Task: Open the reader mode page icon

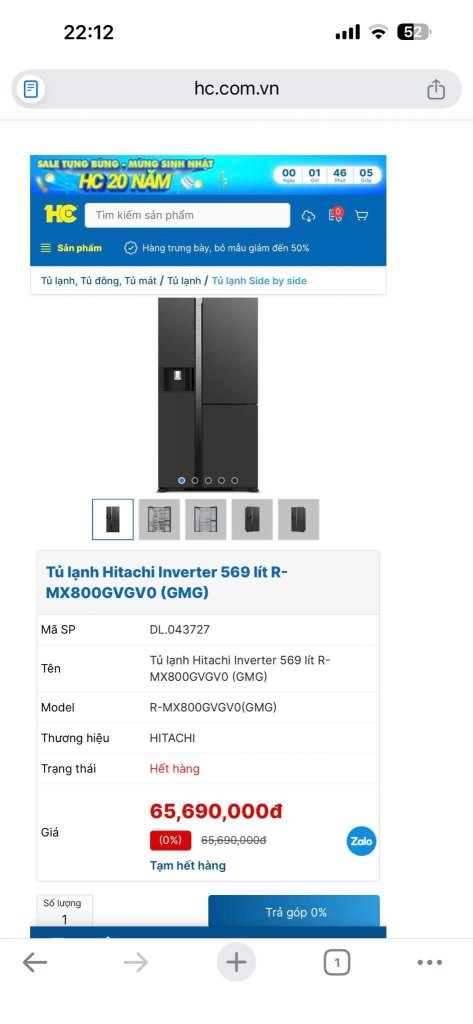Action: pyautogui.click(x=31, y=89)
